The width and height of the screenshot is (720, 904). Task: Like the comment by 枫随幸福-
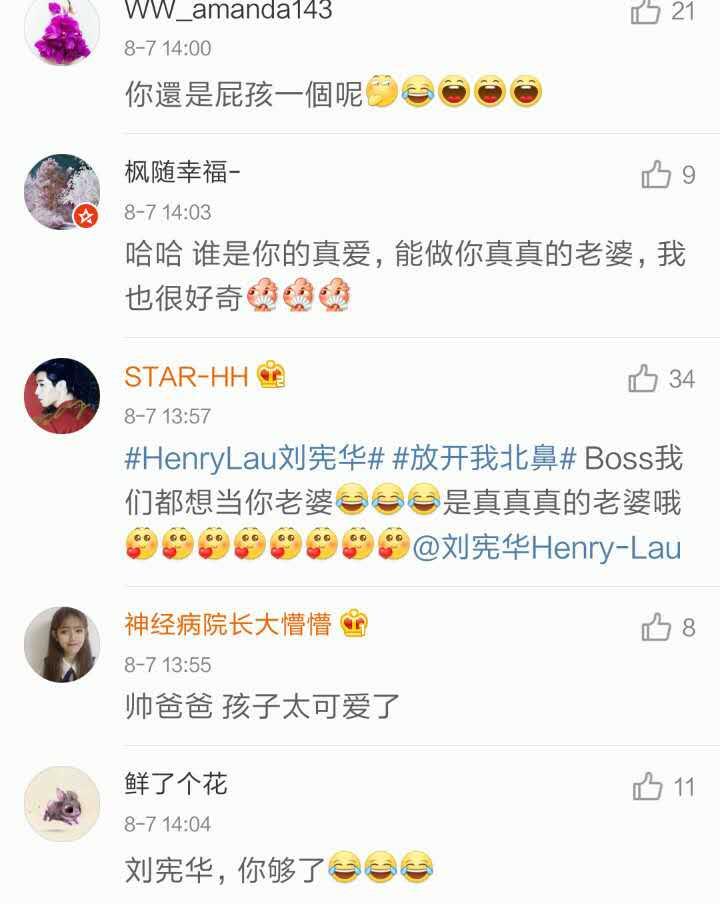[656, 176]
